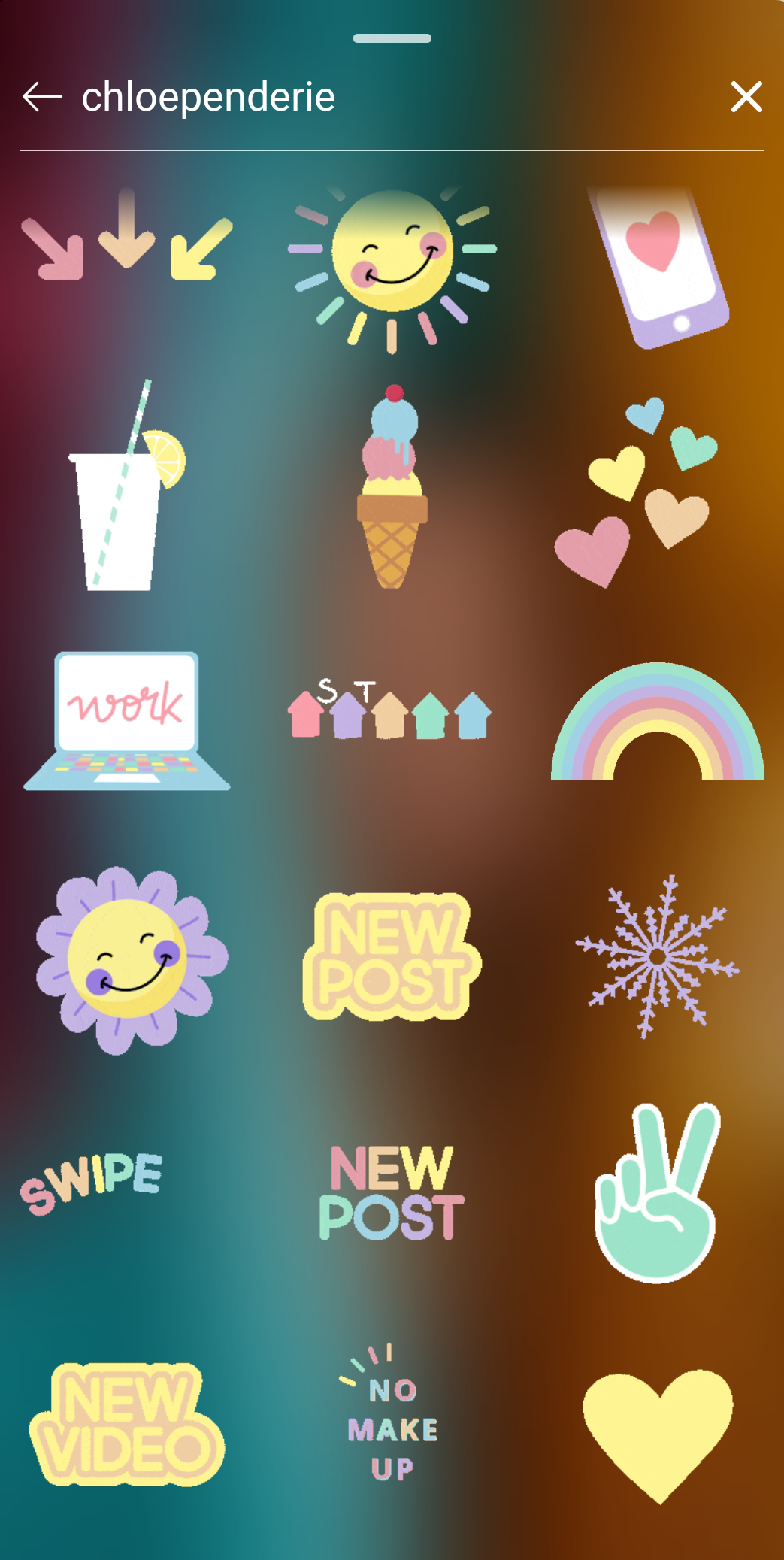Viewport: 784px width, 1560px height.
Task: Pick the yellow outlined NEW POST sticker
Action: click(x=391, y=956)
